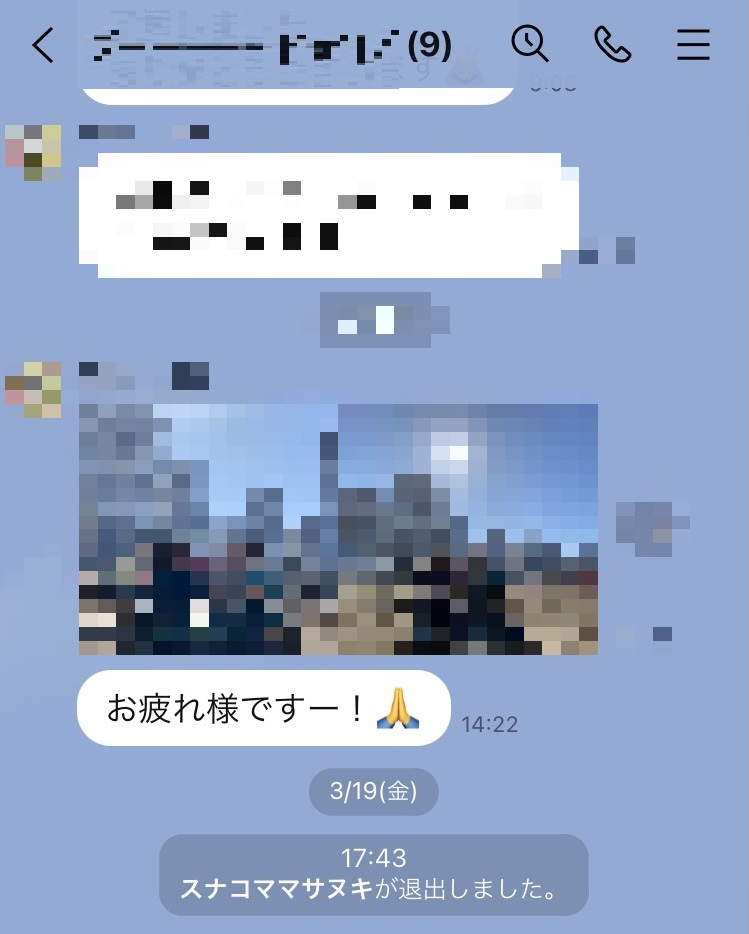Search within this chat
Viewport: 749px width, 934px height.
529,43
